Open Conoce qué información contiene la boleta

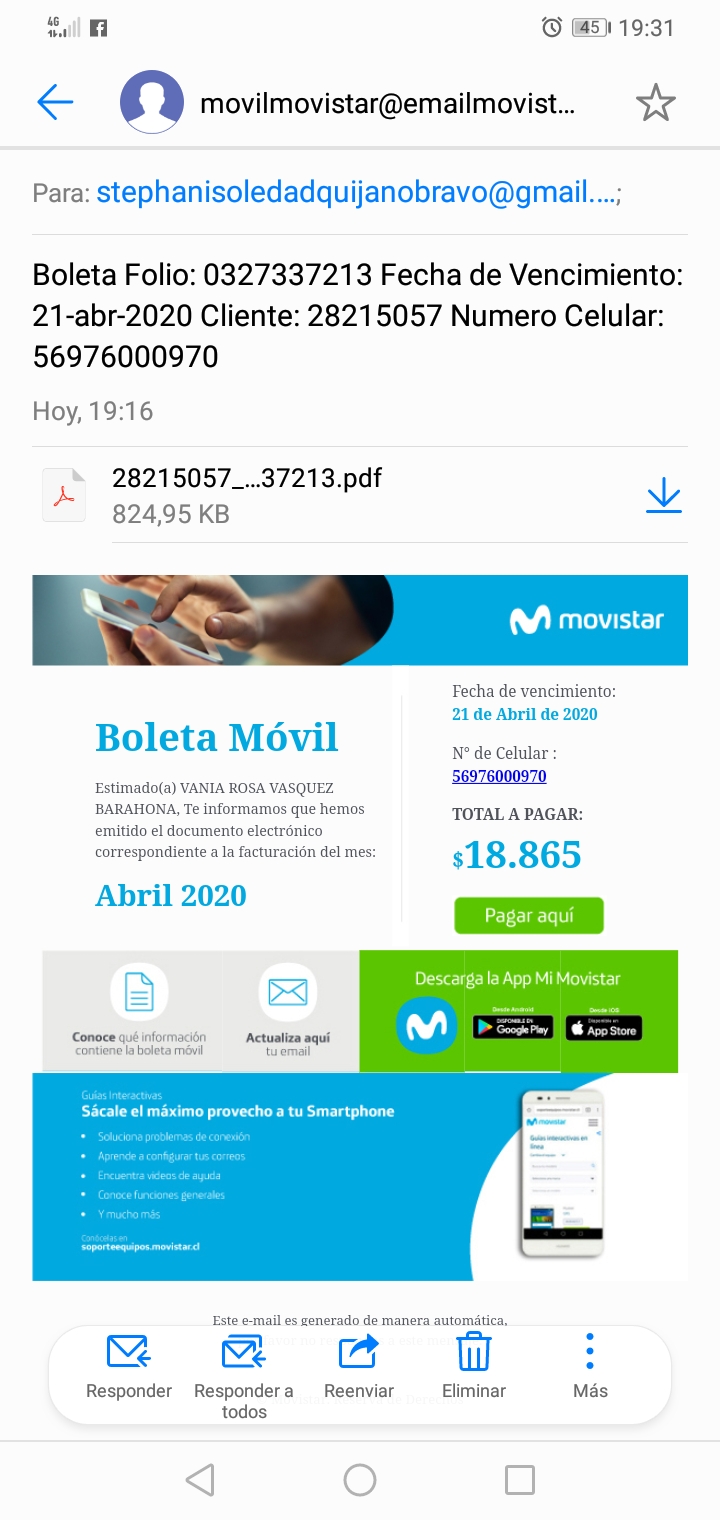click(139, 1010)
